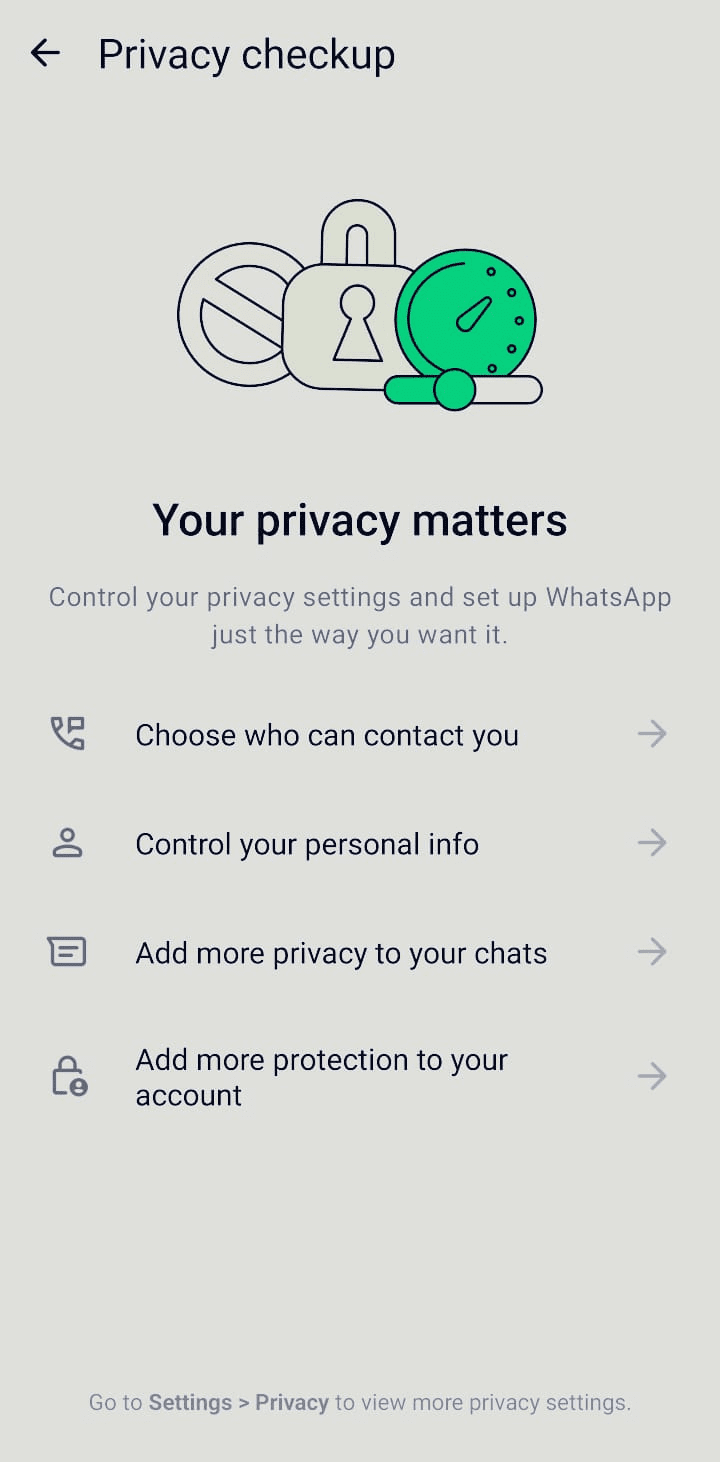Tap the arrow next to personal info

(652, 843)
